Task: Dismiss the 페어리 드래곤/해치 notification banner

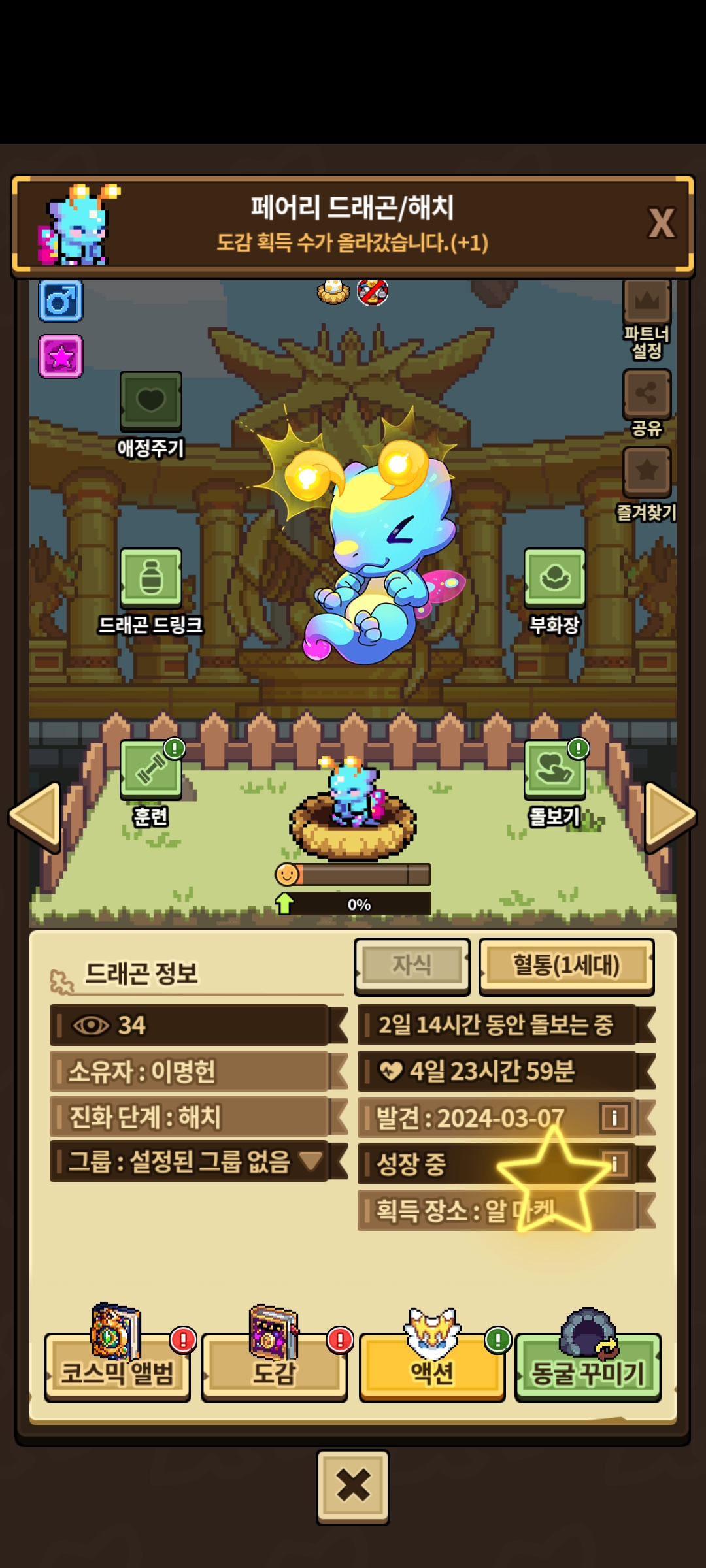Action: [x=661, y=223]
